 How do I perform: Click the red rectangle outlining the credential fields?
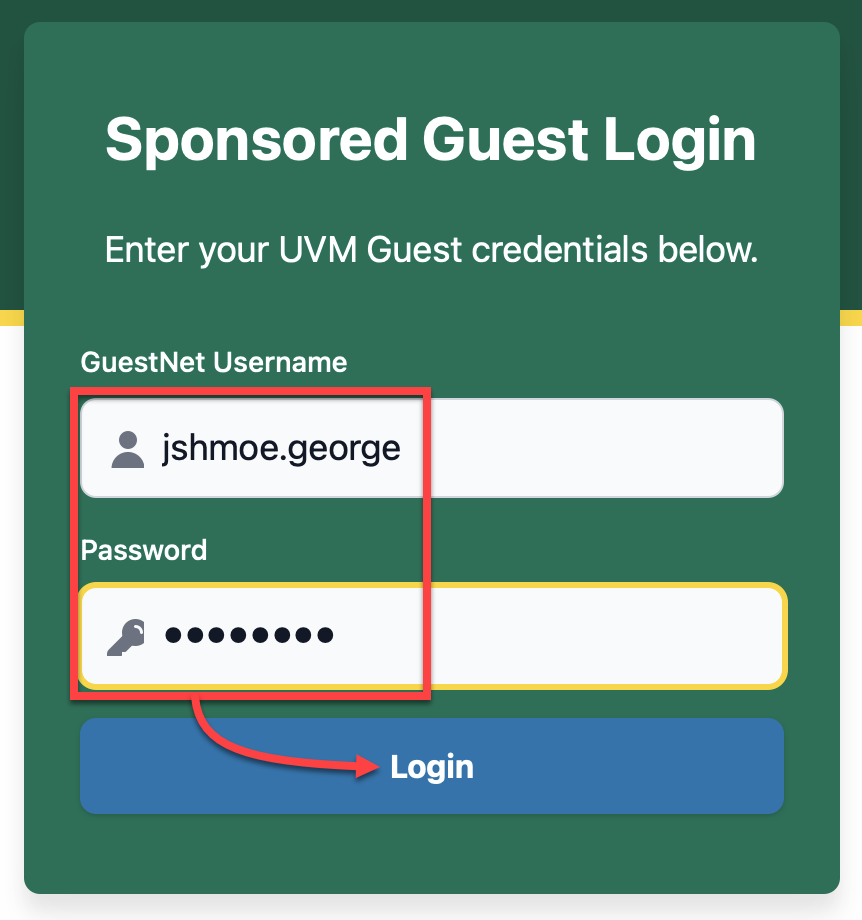[x=76, y=540]
